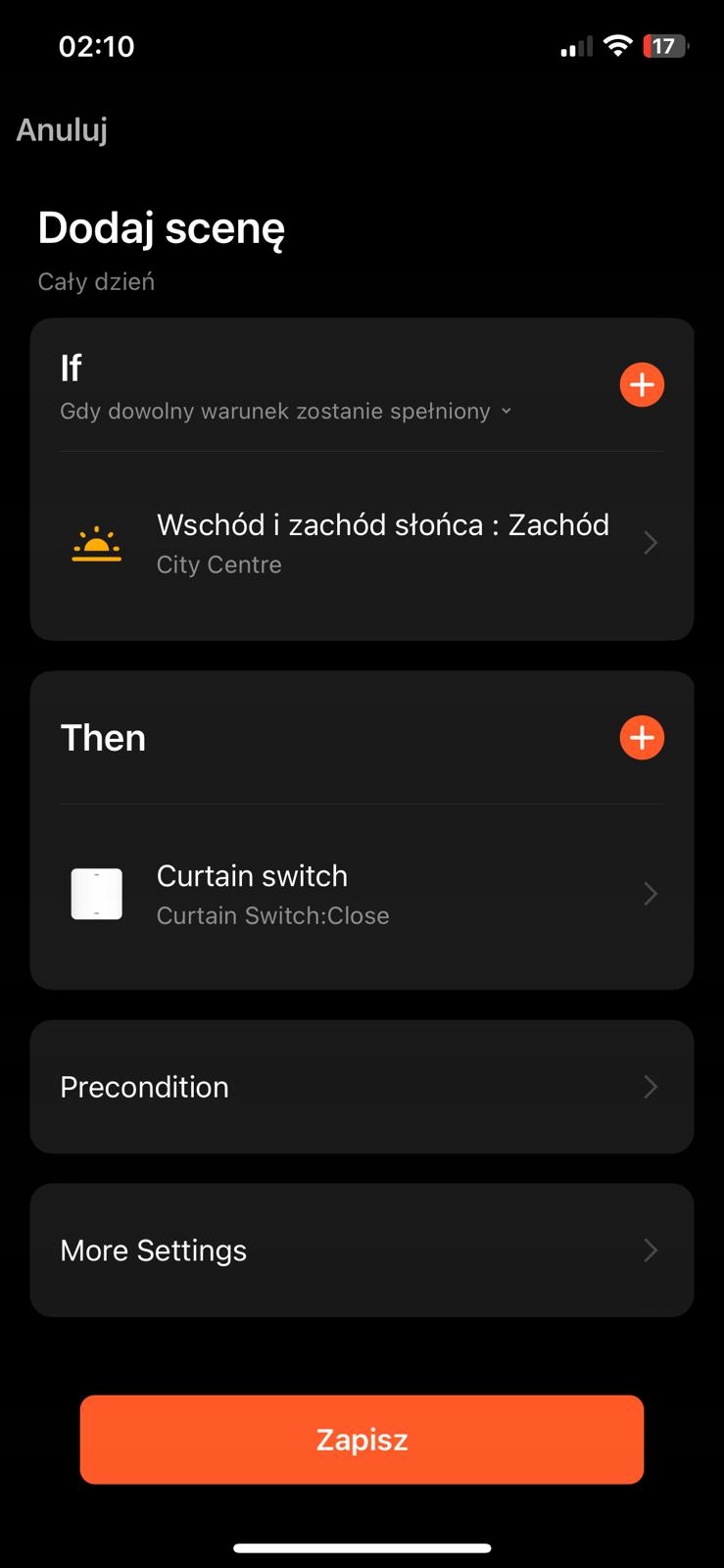Edit the scene name Dodaj scenę
Image resolution: width=724 pixels, height=1568 pixels.
pos(162,228)
